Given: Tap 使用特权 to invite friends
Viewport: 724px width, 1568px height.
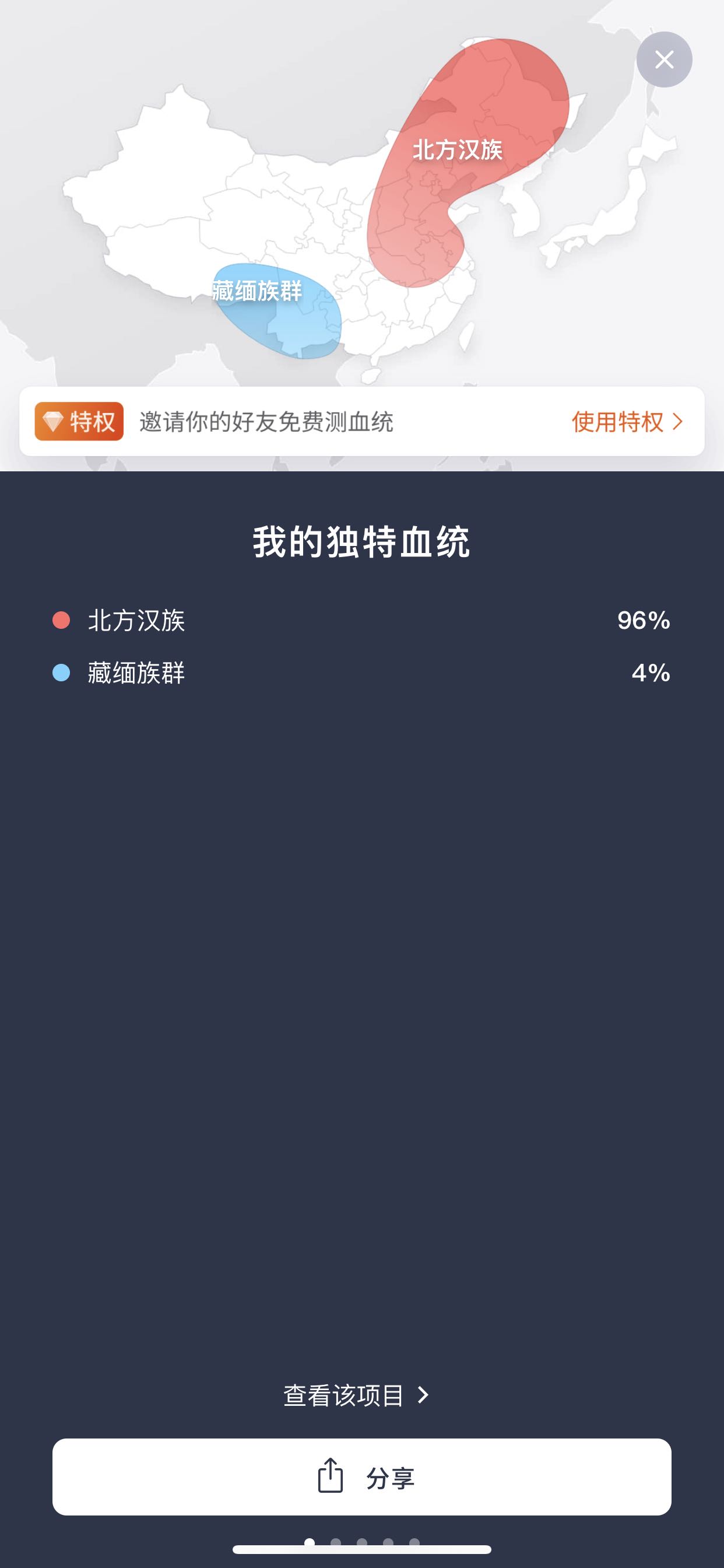Looking at the screenshot, I should 627,421.
